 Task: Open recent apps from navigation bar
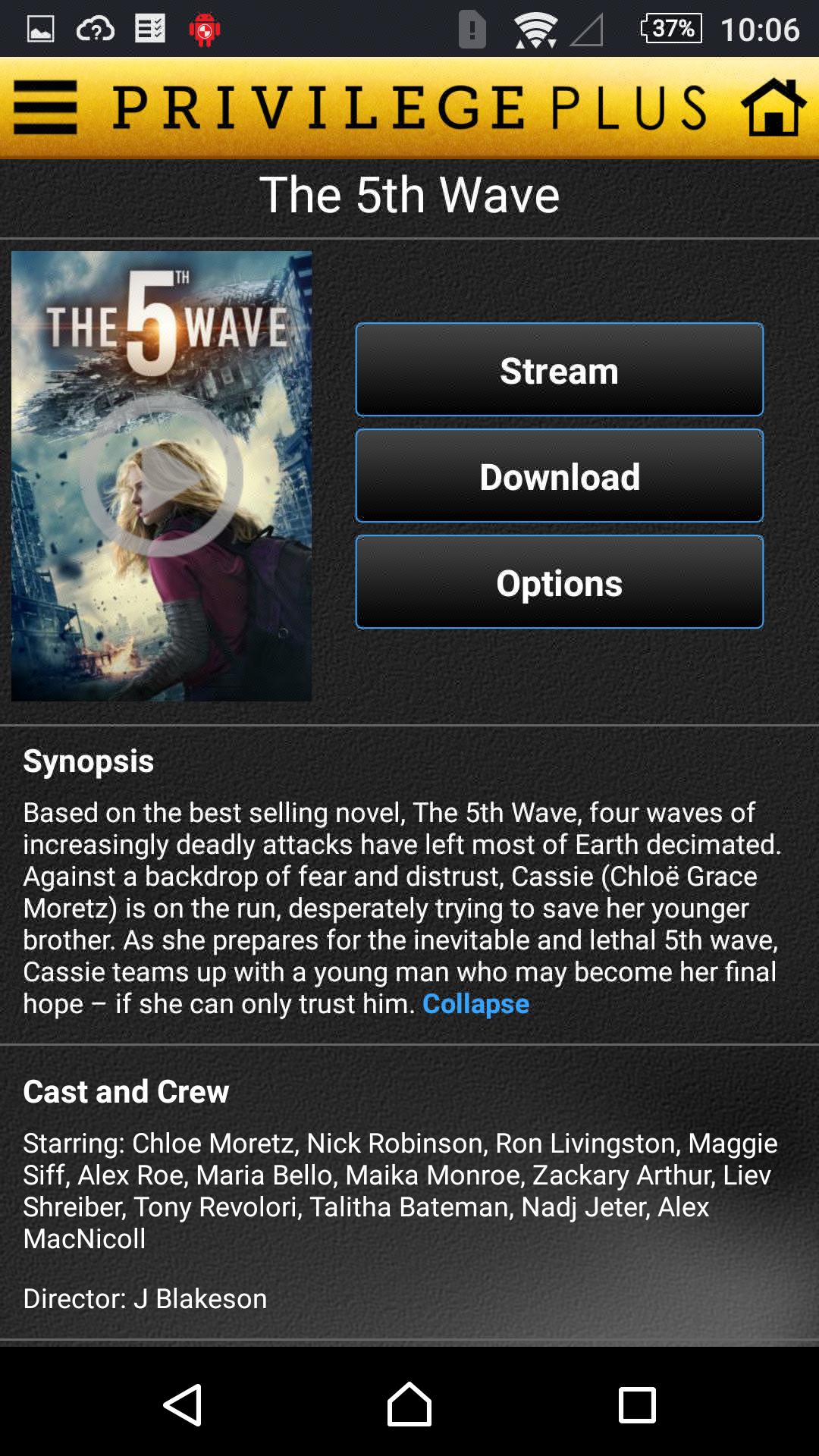(x=637, y=1404)
